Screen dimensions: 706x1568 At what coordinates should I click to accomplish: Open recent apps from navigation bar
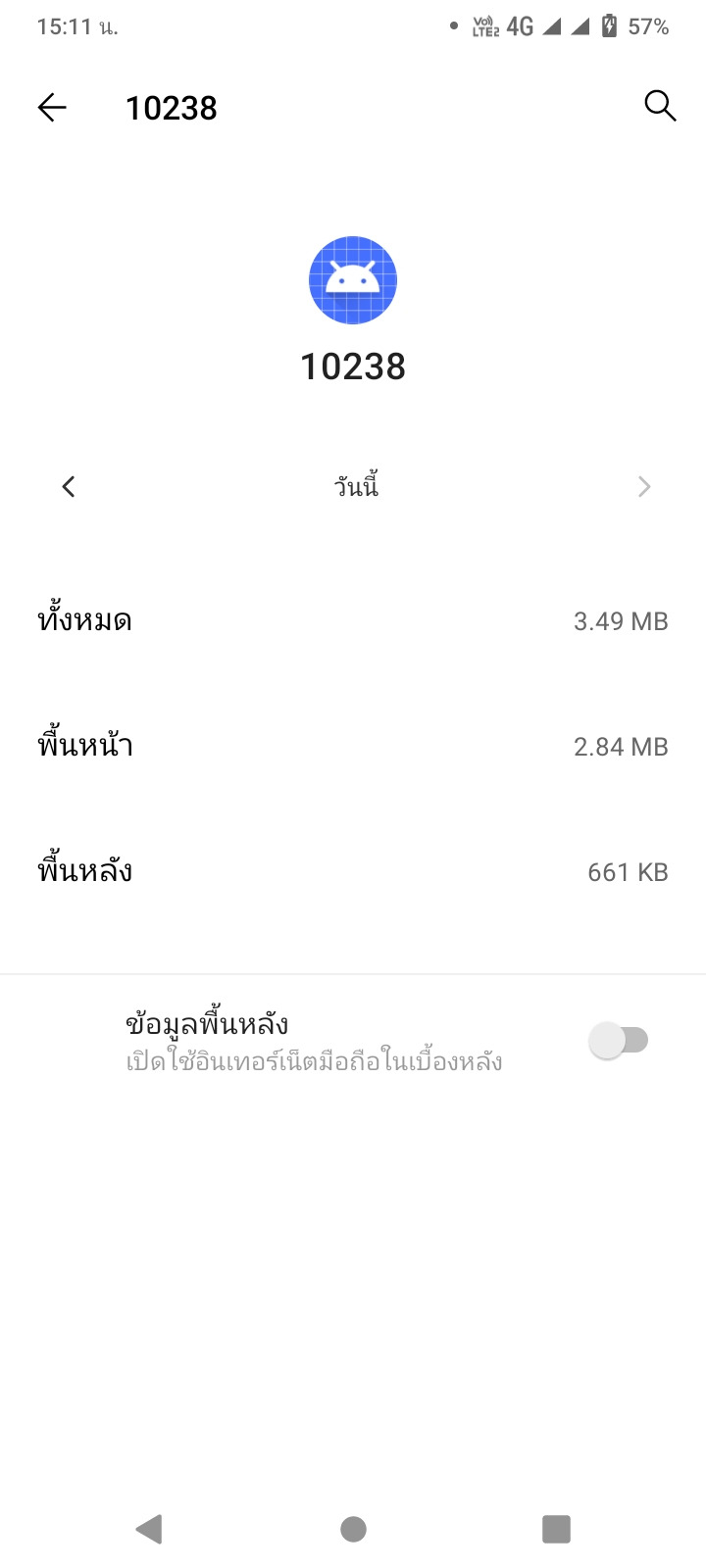[x=556, y=1529]
